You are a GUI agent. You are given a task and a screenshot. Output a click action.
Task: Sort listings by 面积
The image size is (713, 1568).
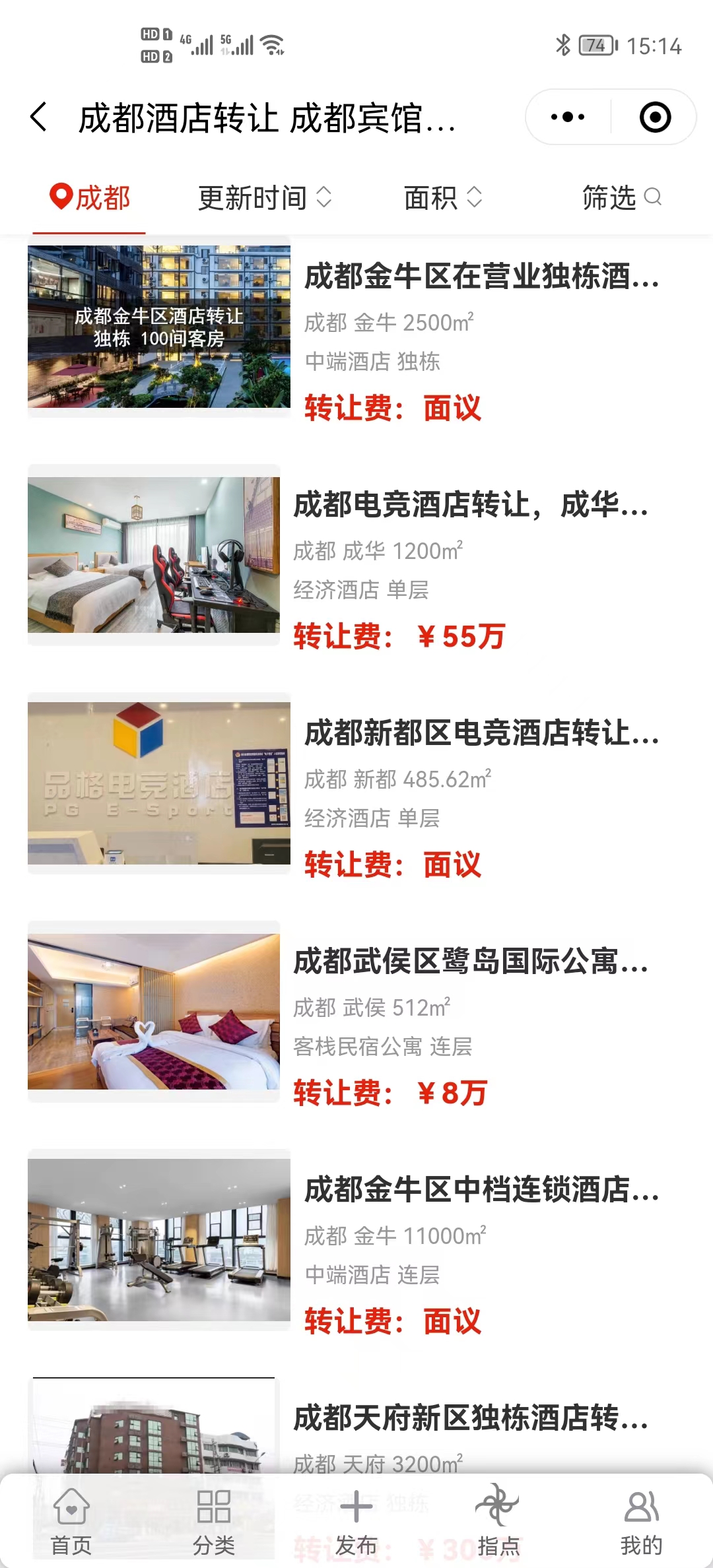pyautogui.click(x=442, y=198)
